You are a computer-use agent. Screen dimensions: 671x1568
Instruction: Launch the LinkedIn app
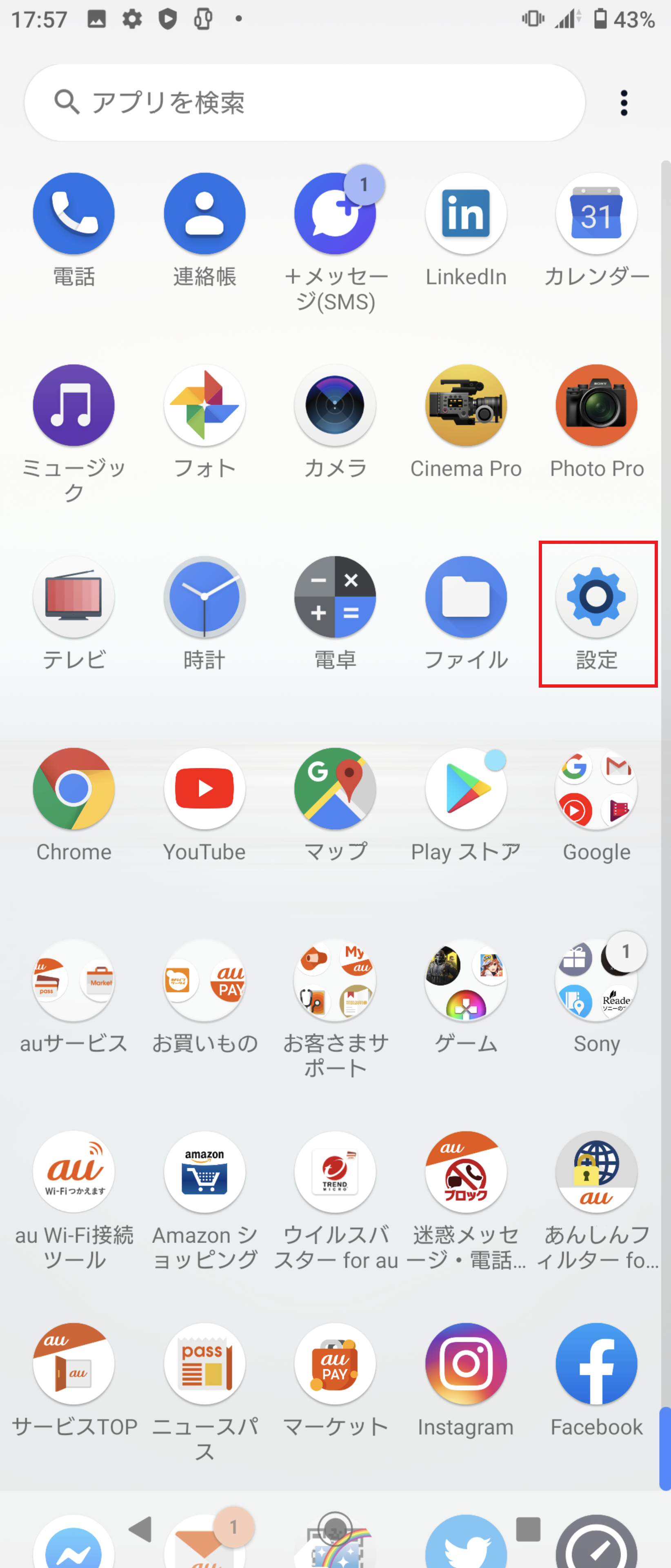465,214
